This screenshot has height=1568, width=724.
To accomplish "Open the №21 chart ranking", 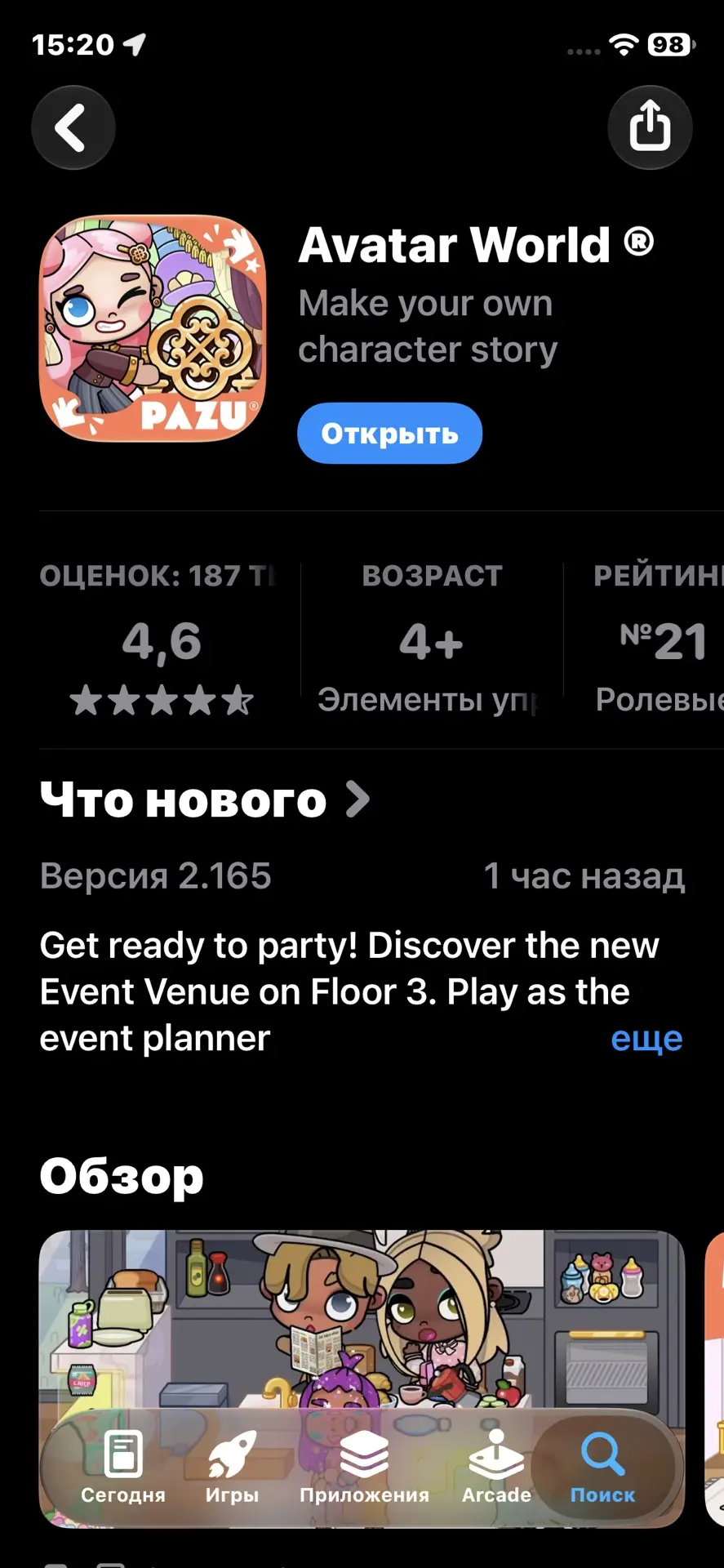I will click(659, 639).
